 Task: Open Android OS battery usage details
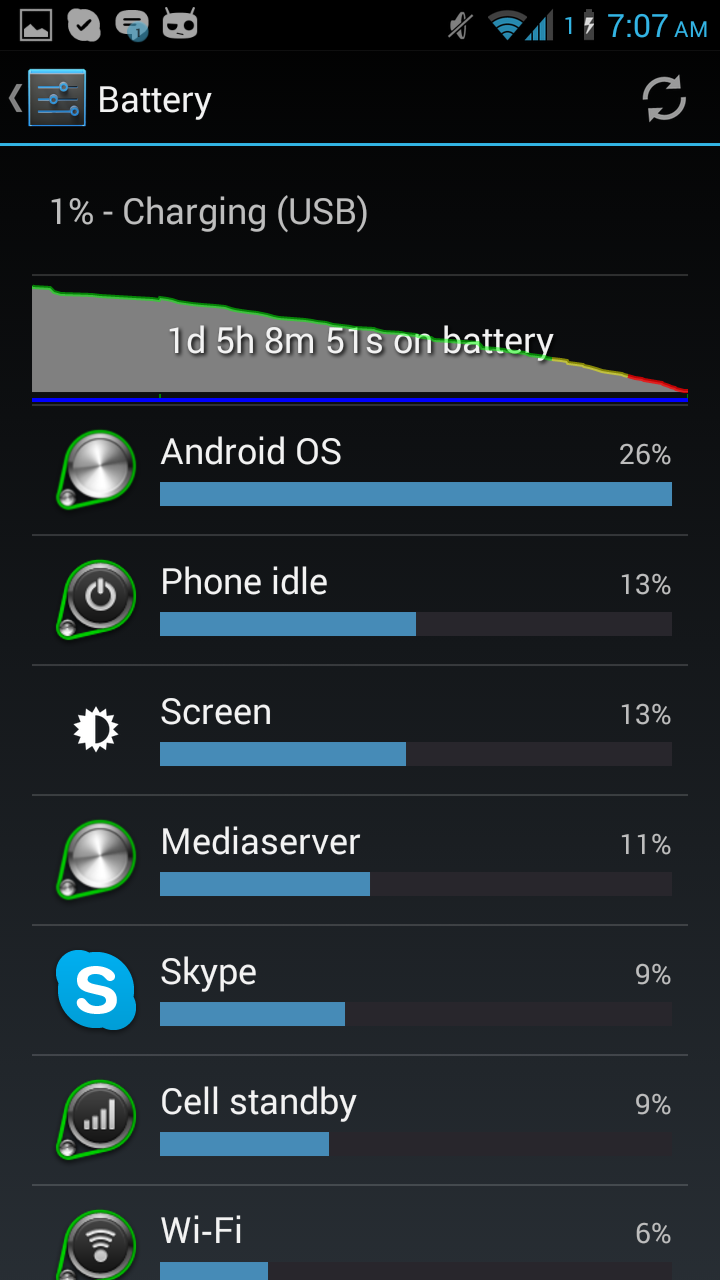pos(360,470)
